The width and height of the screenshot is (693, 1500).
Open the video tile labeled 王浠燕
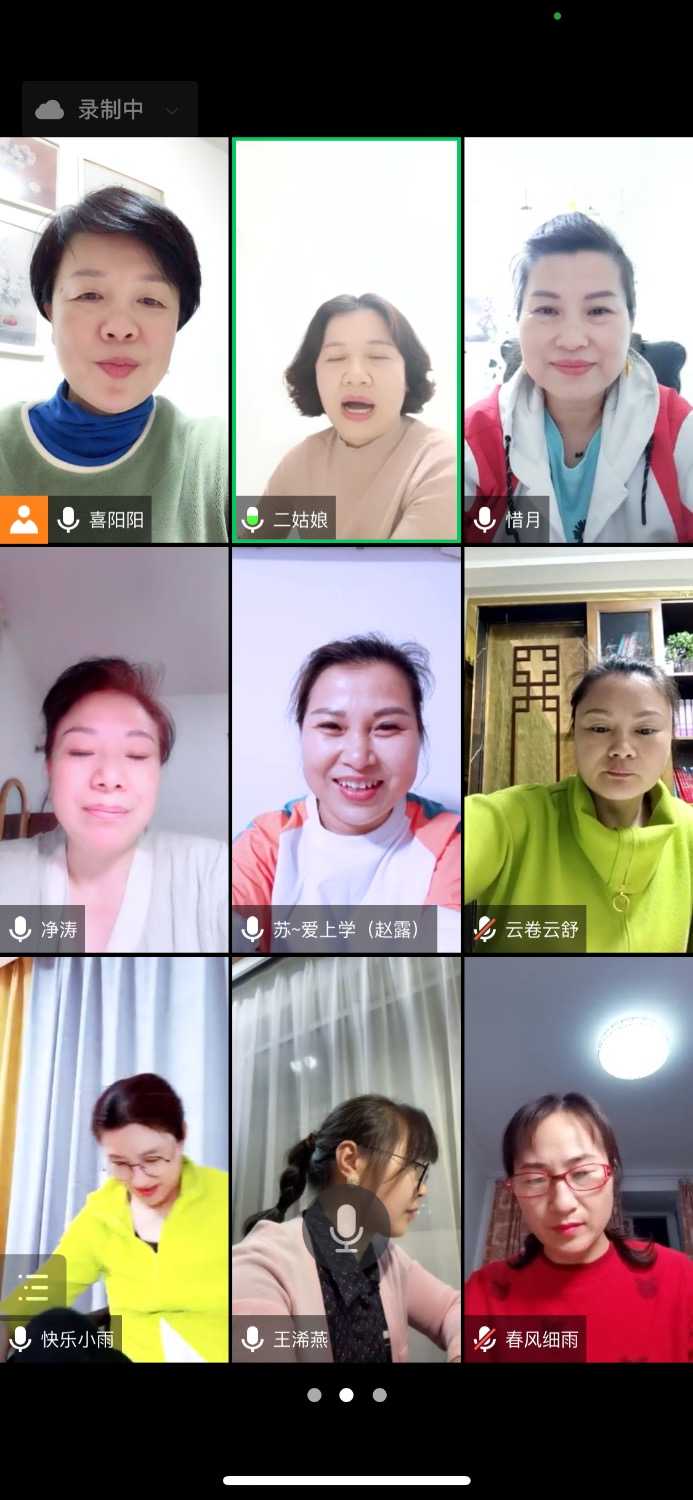pyautogui.click(x=346, y=1160)
